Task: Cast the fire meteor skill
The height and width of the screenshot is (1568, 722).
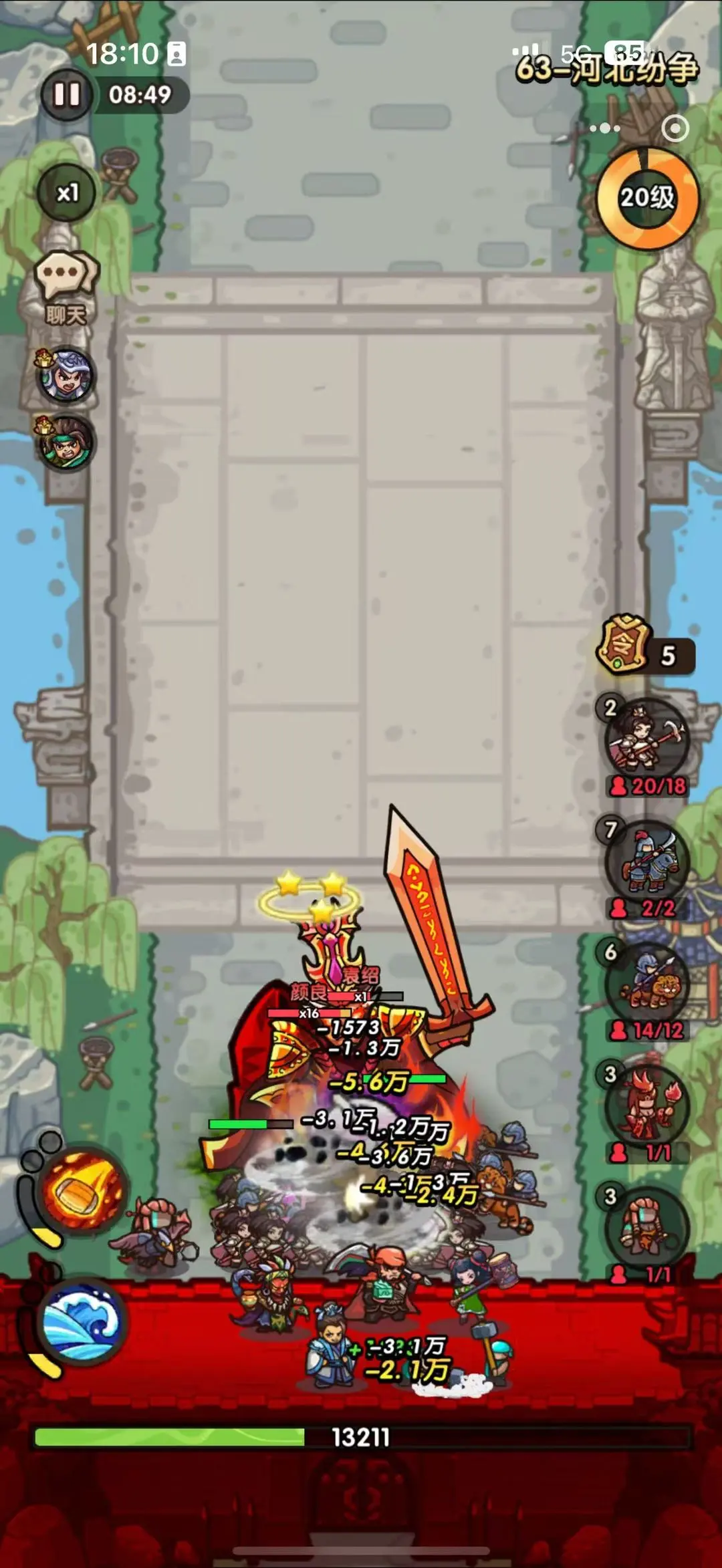Action: click(x=82, y=1192)
